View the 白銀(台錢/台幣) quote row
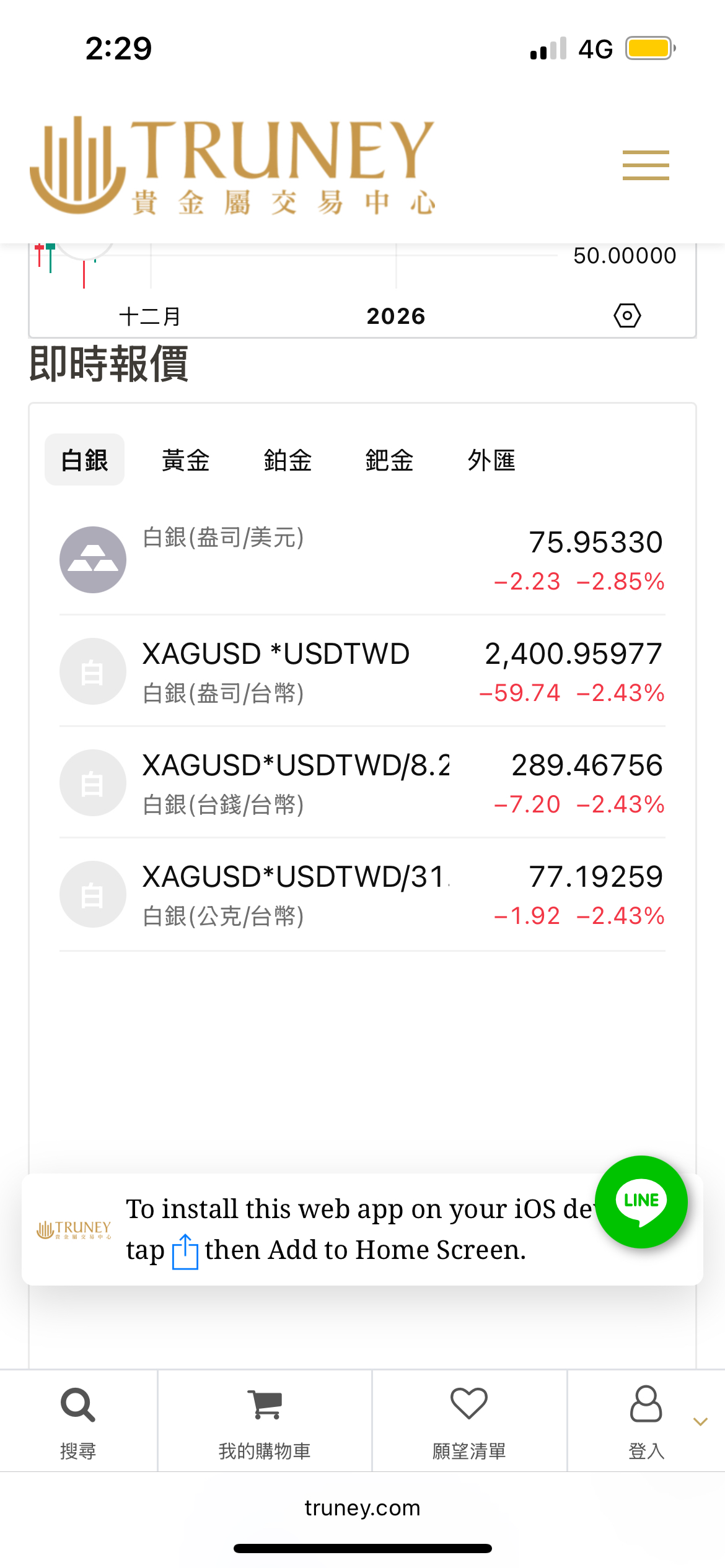 362,783
